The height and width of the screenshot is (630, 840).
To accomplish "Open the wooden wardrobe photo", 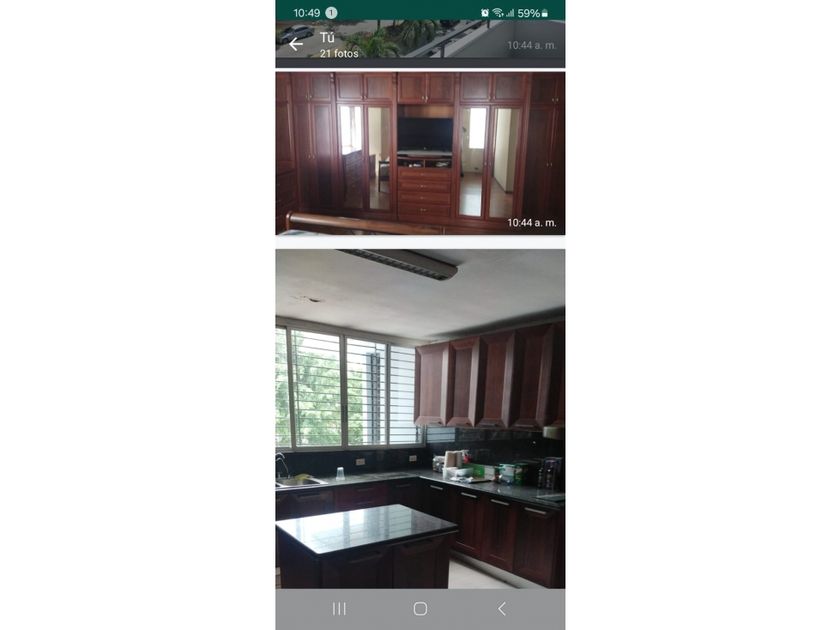I will (420, 152).
